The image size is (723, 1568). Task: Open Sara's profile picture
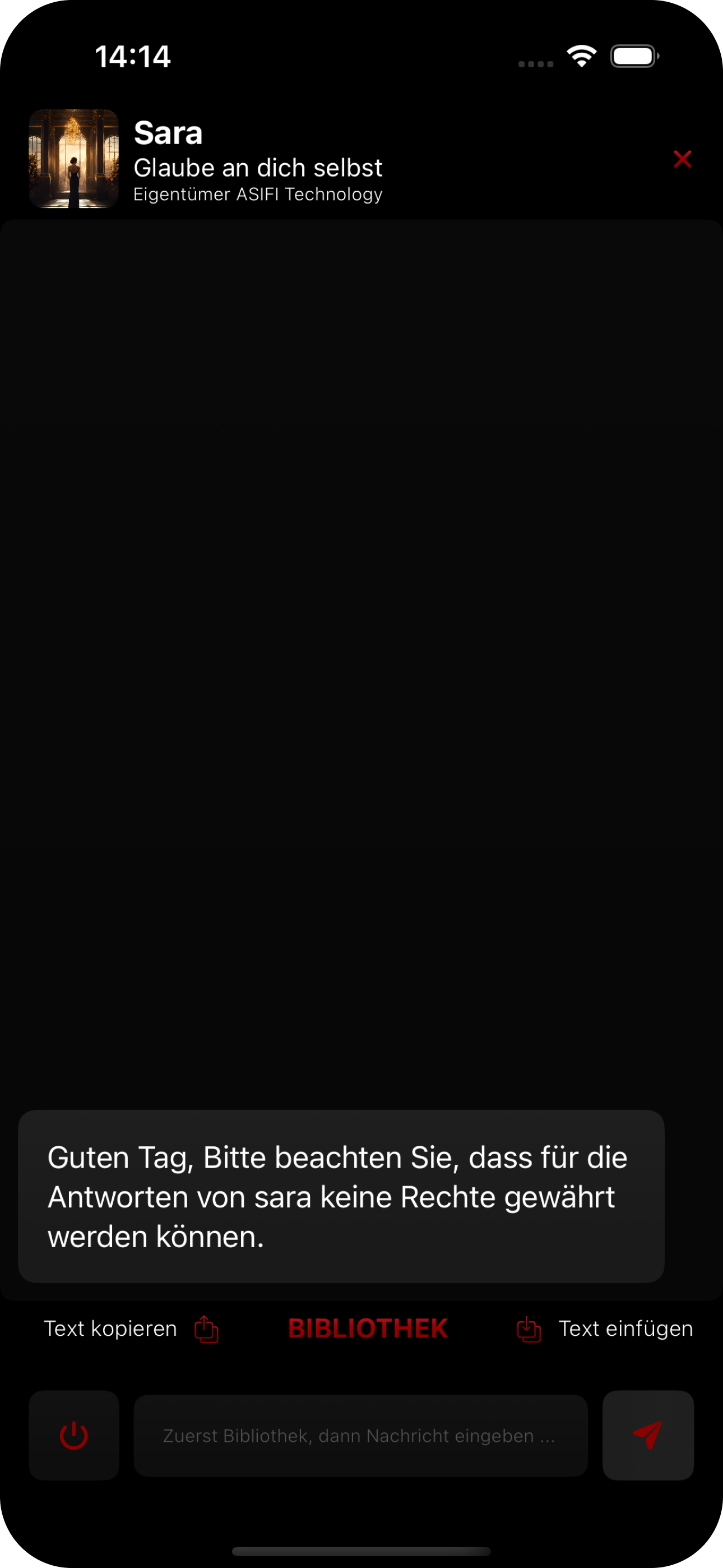(x=73, y=159)
